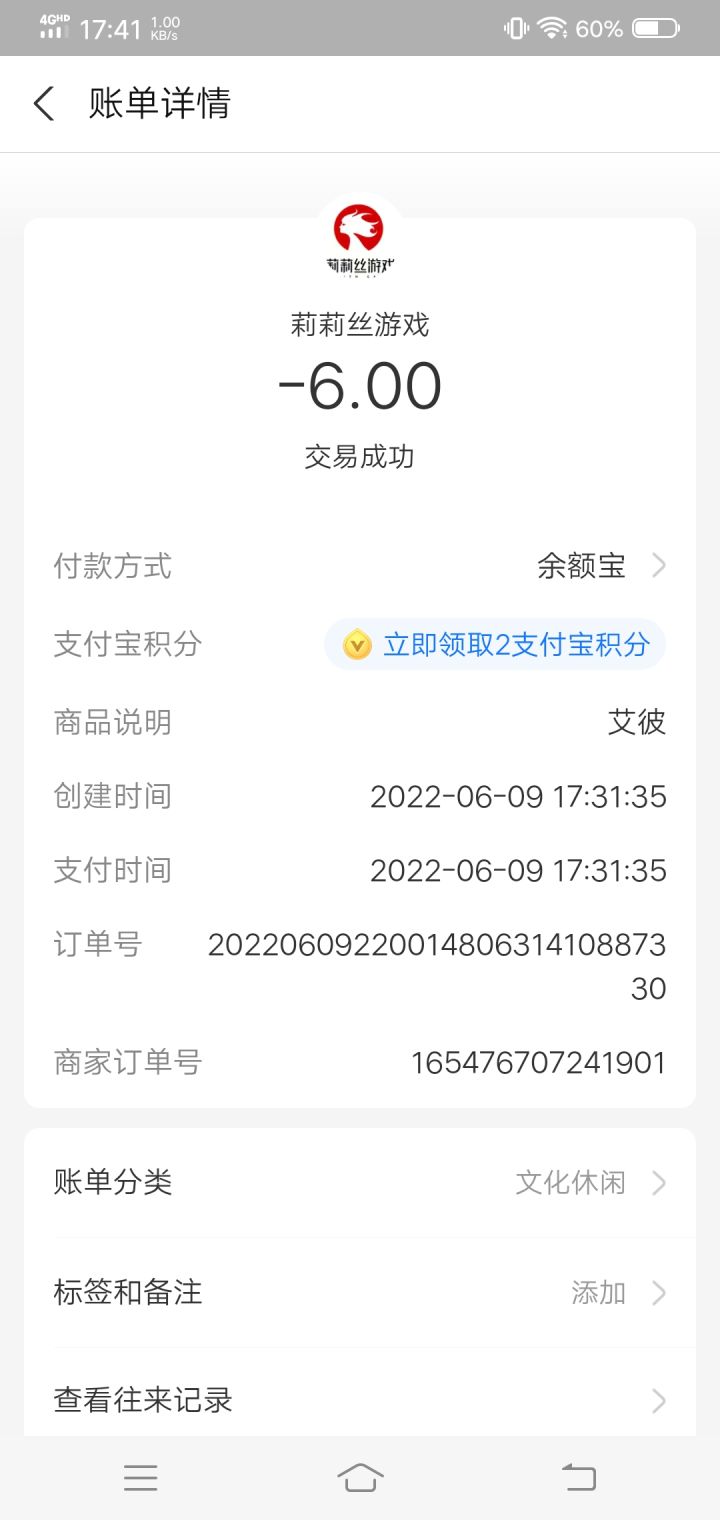Open 查看往来记录 history
Viewport: 720px width, 1520px height.
(360, 1400)
